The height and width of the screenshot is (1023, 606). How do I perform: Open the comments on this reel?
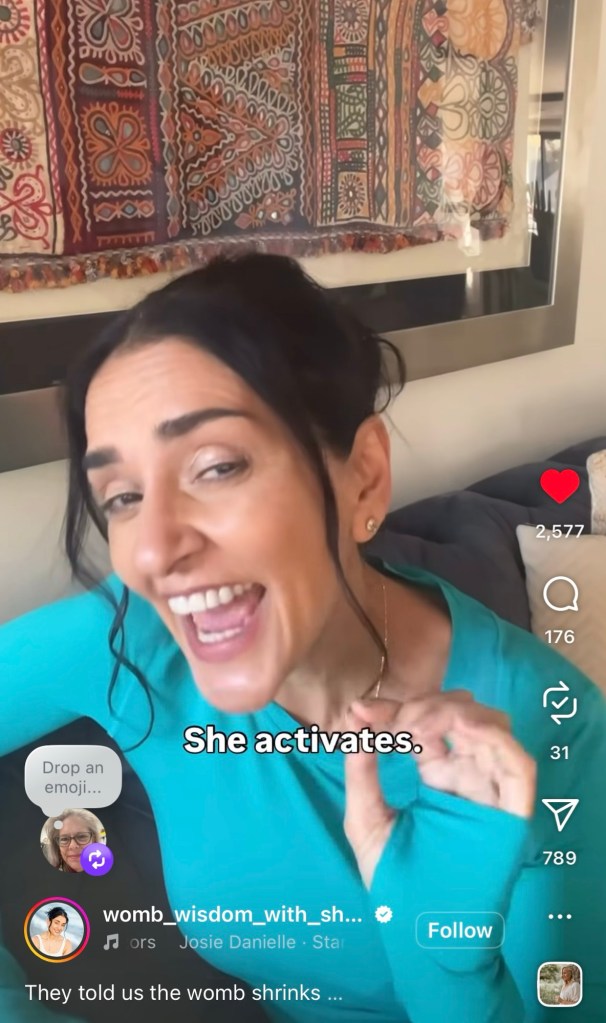(560, 596)
